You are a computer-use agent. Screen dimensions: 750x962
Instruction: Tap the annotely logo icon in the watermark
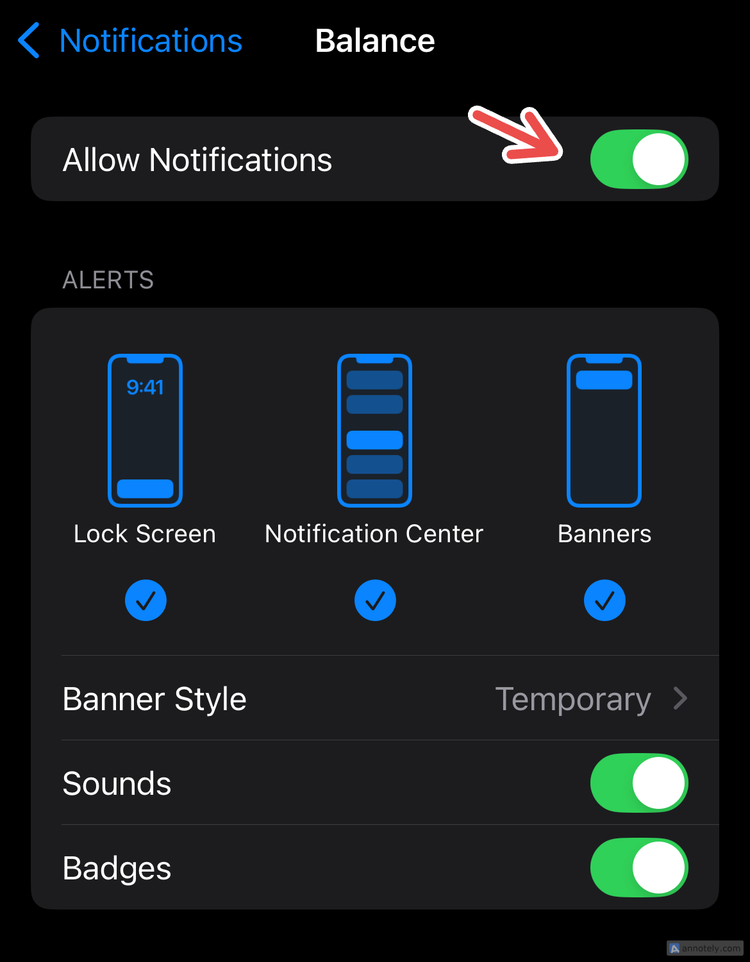click(676, 947)
